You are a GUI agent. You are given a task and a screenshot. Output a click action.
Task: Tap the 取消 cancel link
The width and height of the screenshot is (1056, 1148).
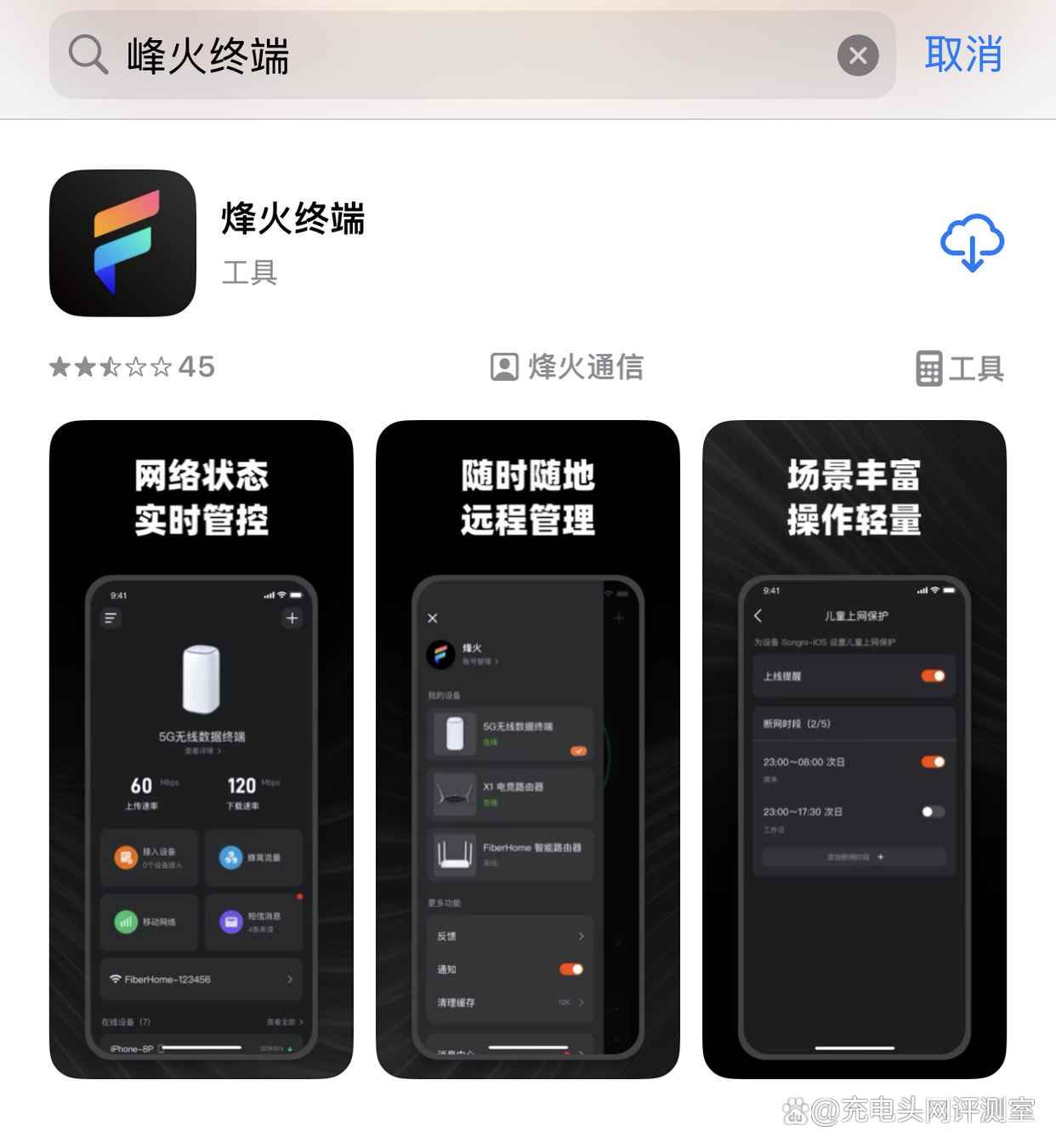[963, 56]
